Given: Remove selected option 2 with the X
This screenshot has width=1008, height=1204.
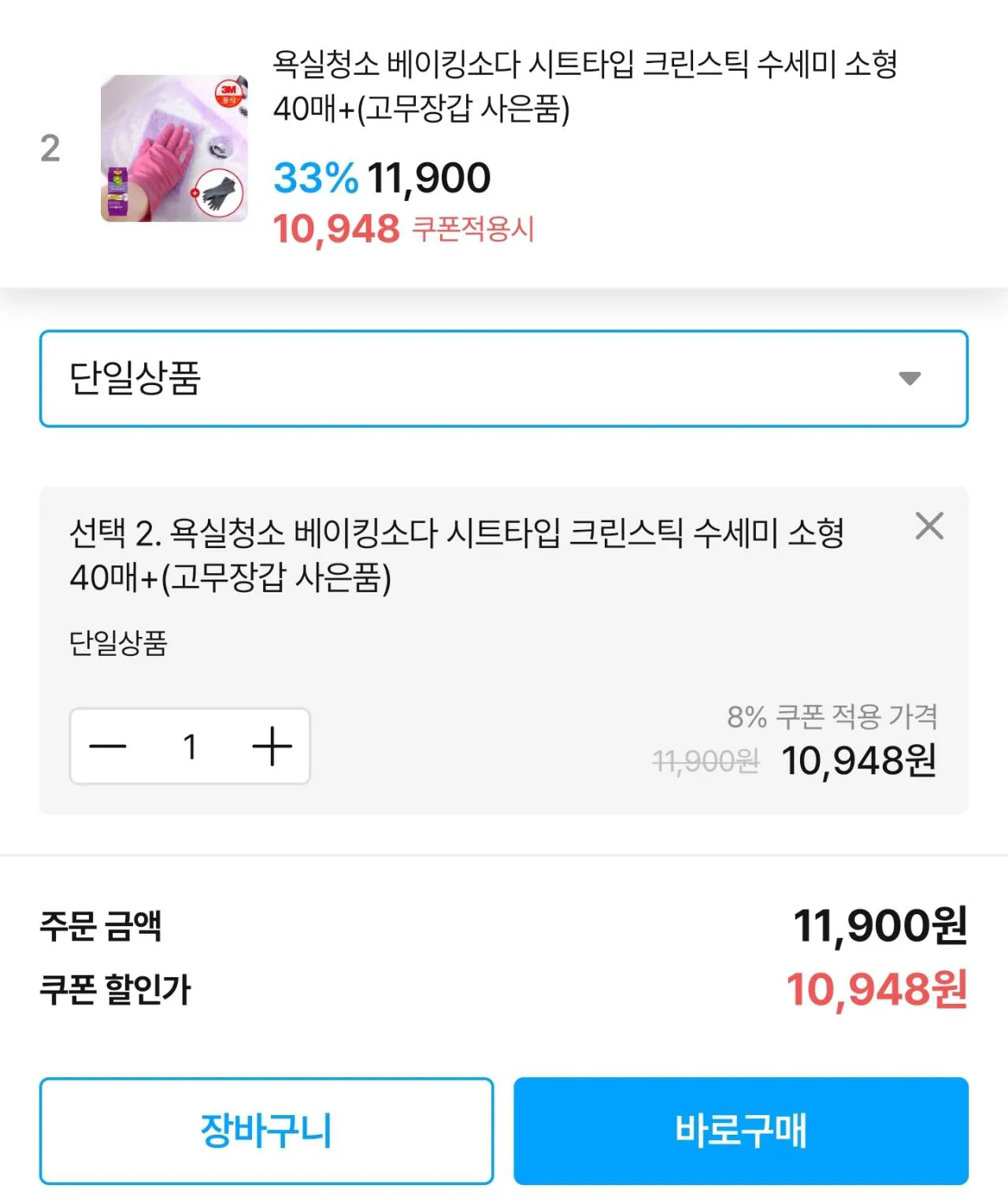Looking at the screenshot, I should (x=929, y=526).
